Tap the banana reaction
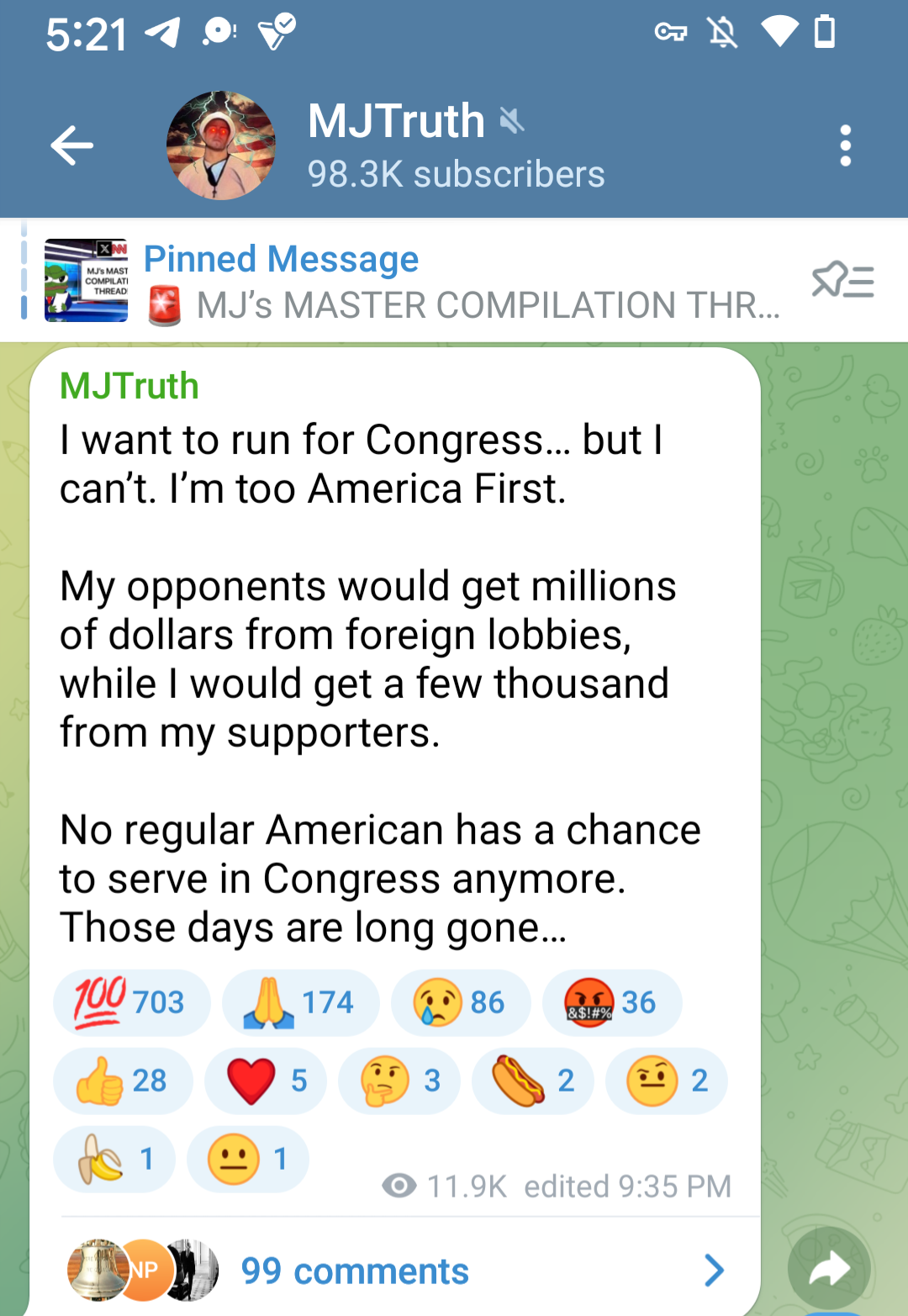Screen dimensions: 908x1316 coord(114,1159)
